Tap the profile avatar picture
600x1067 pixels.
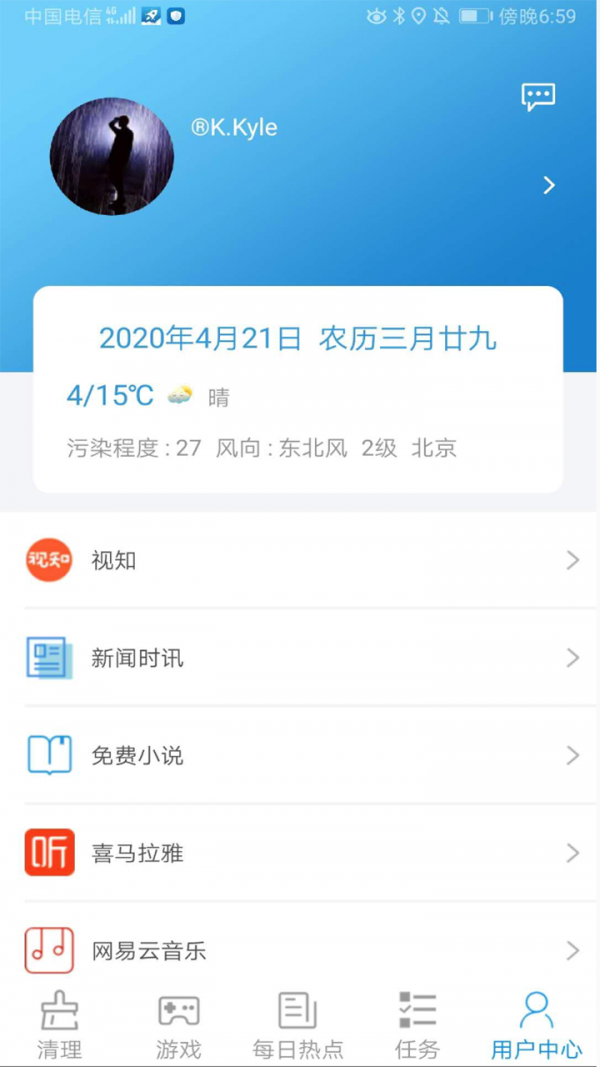tap(112, 155)
